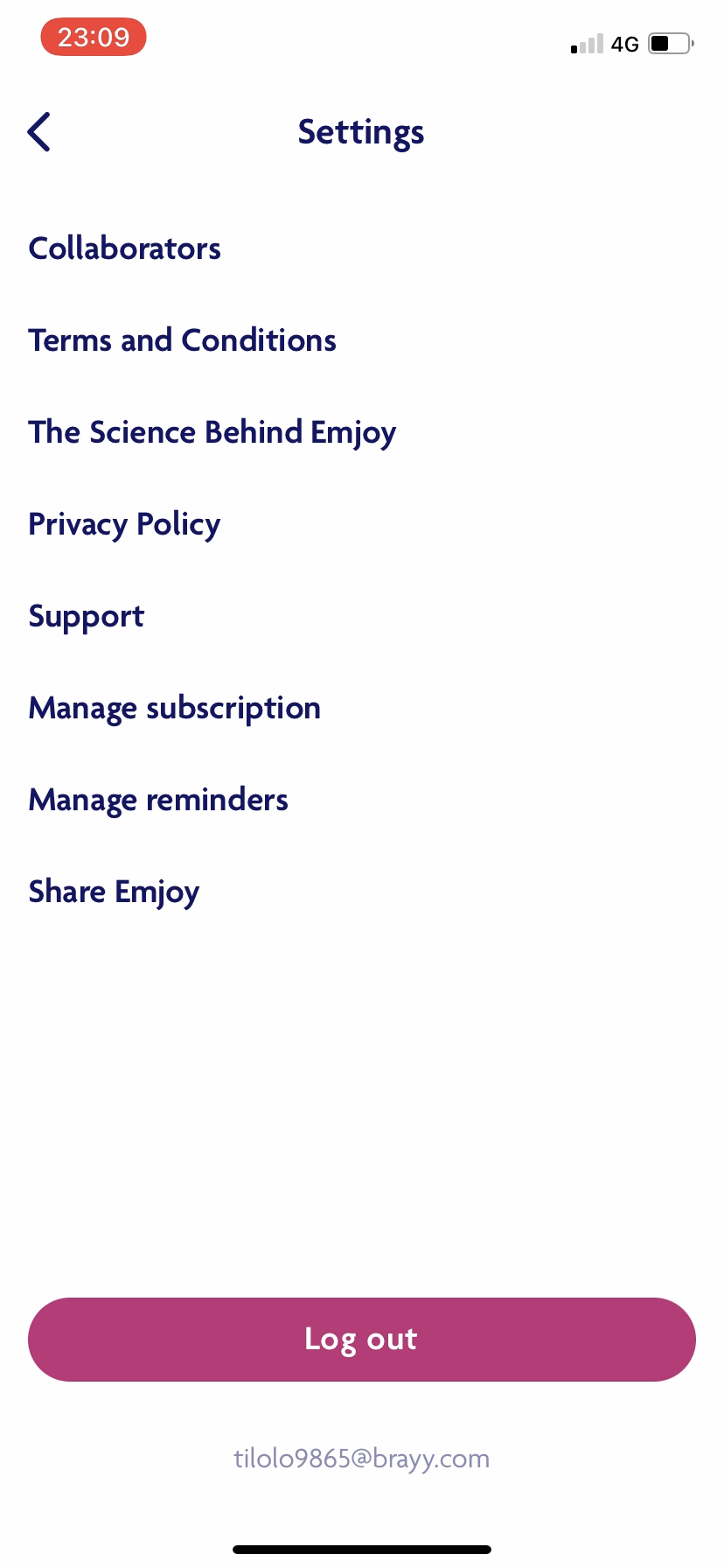Image resolution: width=724 pixels, height=1568 pixels.
Task: Tap Share Emjoy
Action: coord(114,892)
